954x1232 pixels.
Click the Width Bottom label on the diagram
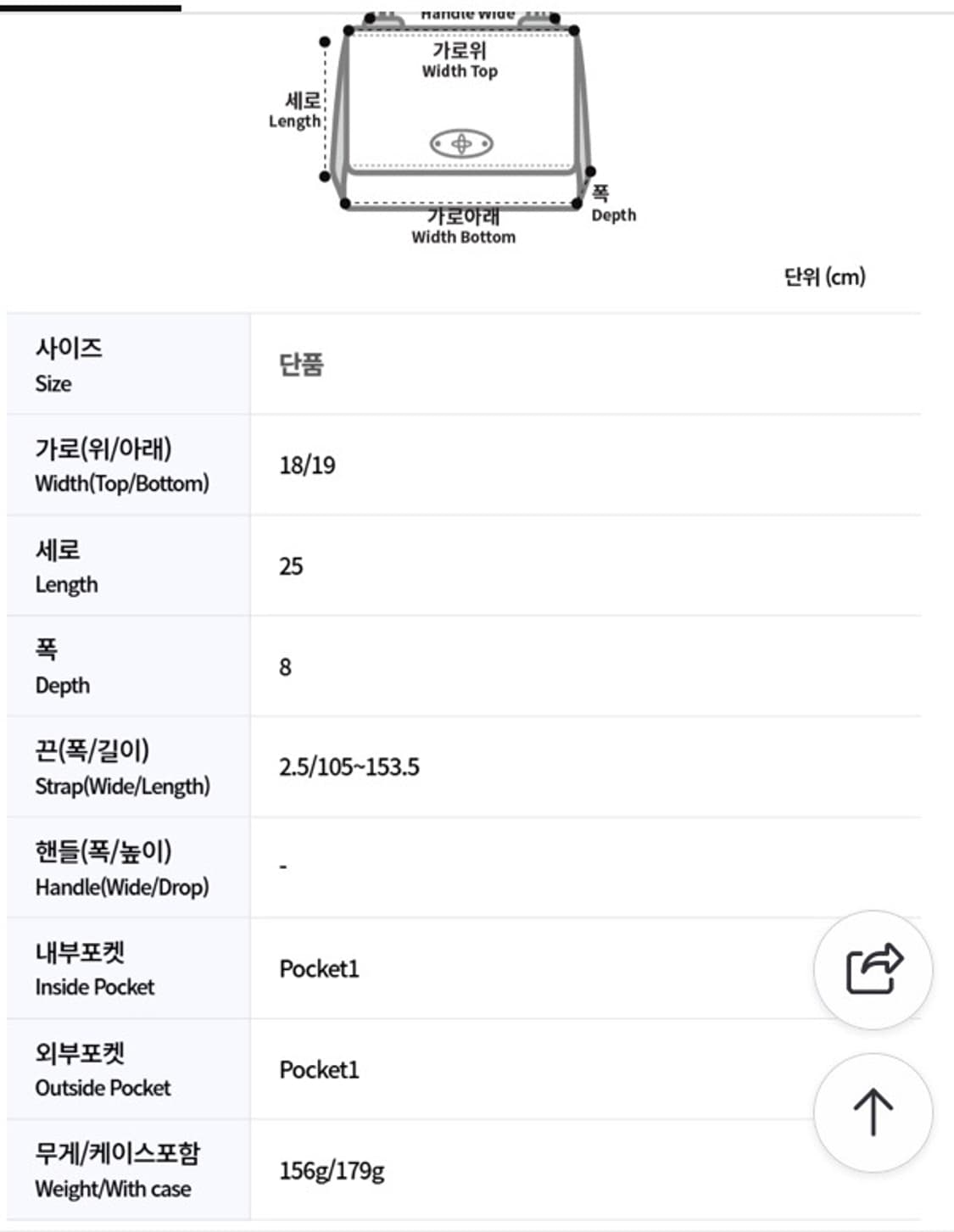click(463, 227)
